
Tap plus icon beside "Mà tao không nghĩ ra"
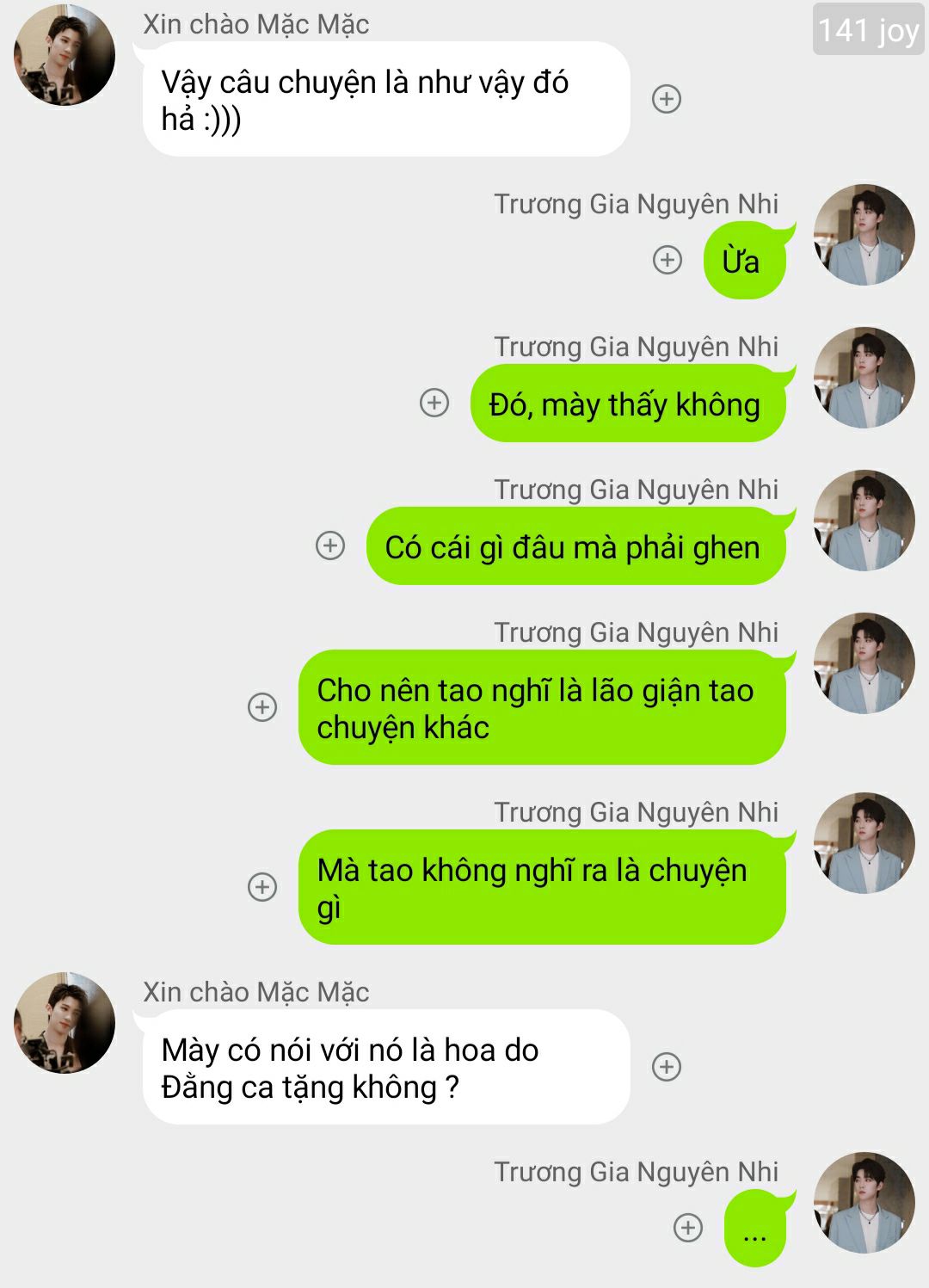[262, 887]
